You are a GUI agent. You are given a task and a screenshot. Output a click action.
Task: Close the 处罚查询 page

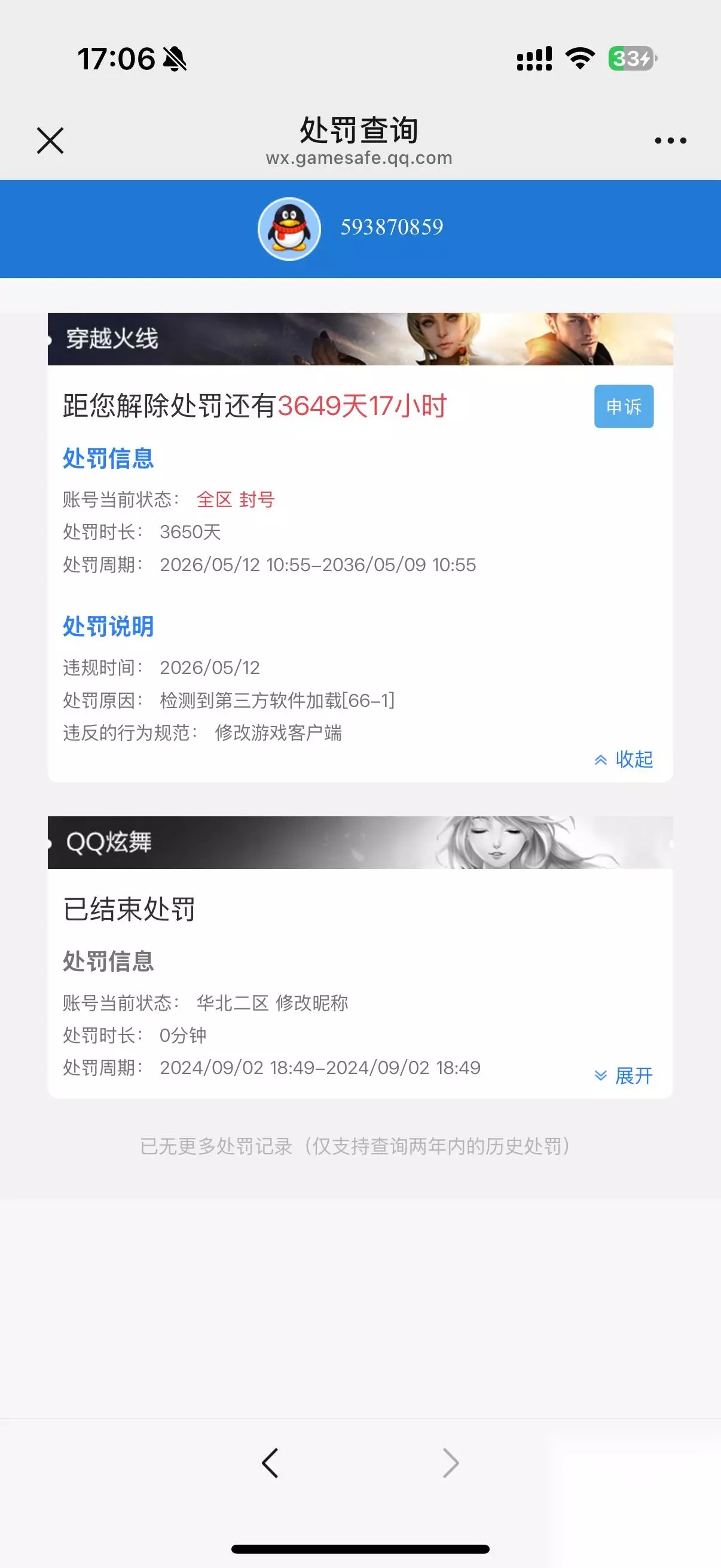pos(50,141)
